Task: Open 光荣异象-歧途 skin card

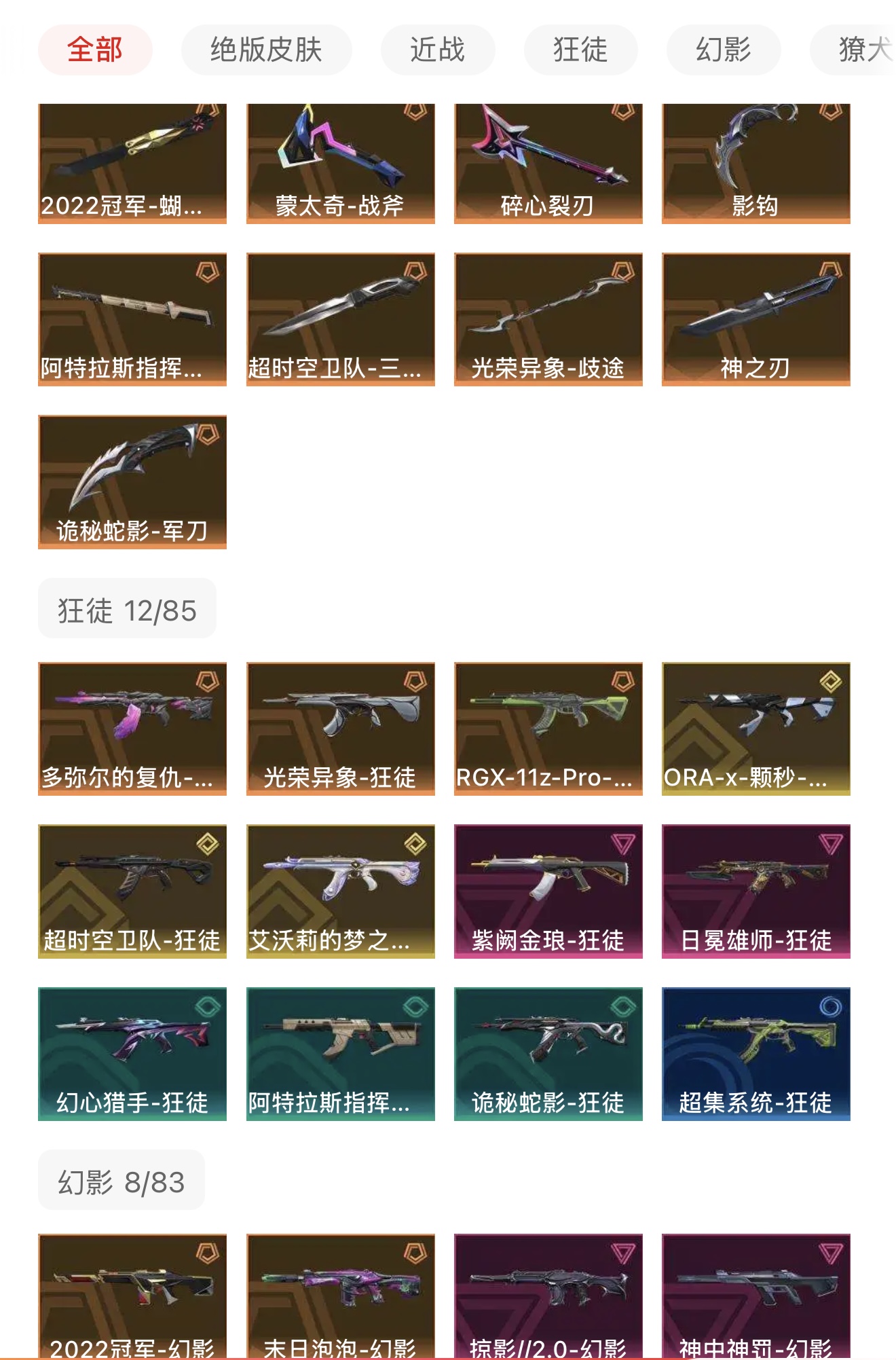Action: pyautogui.click(x=548, y=319)
